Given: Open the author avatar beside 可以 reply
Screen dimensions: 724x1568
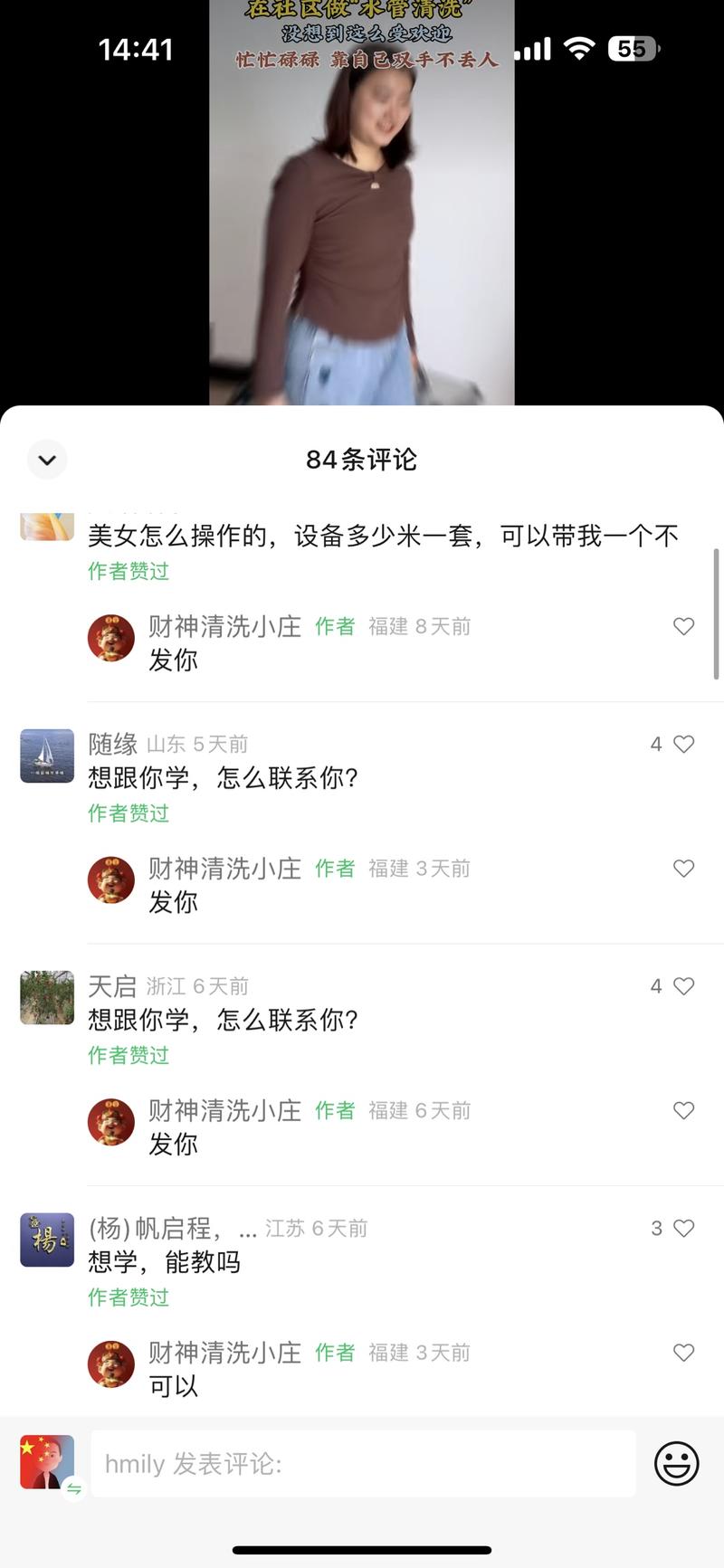Looking at the screenshot, I should tap(110, 1364).
